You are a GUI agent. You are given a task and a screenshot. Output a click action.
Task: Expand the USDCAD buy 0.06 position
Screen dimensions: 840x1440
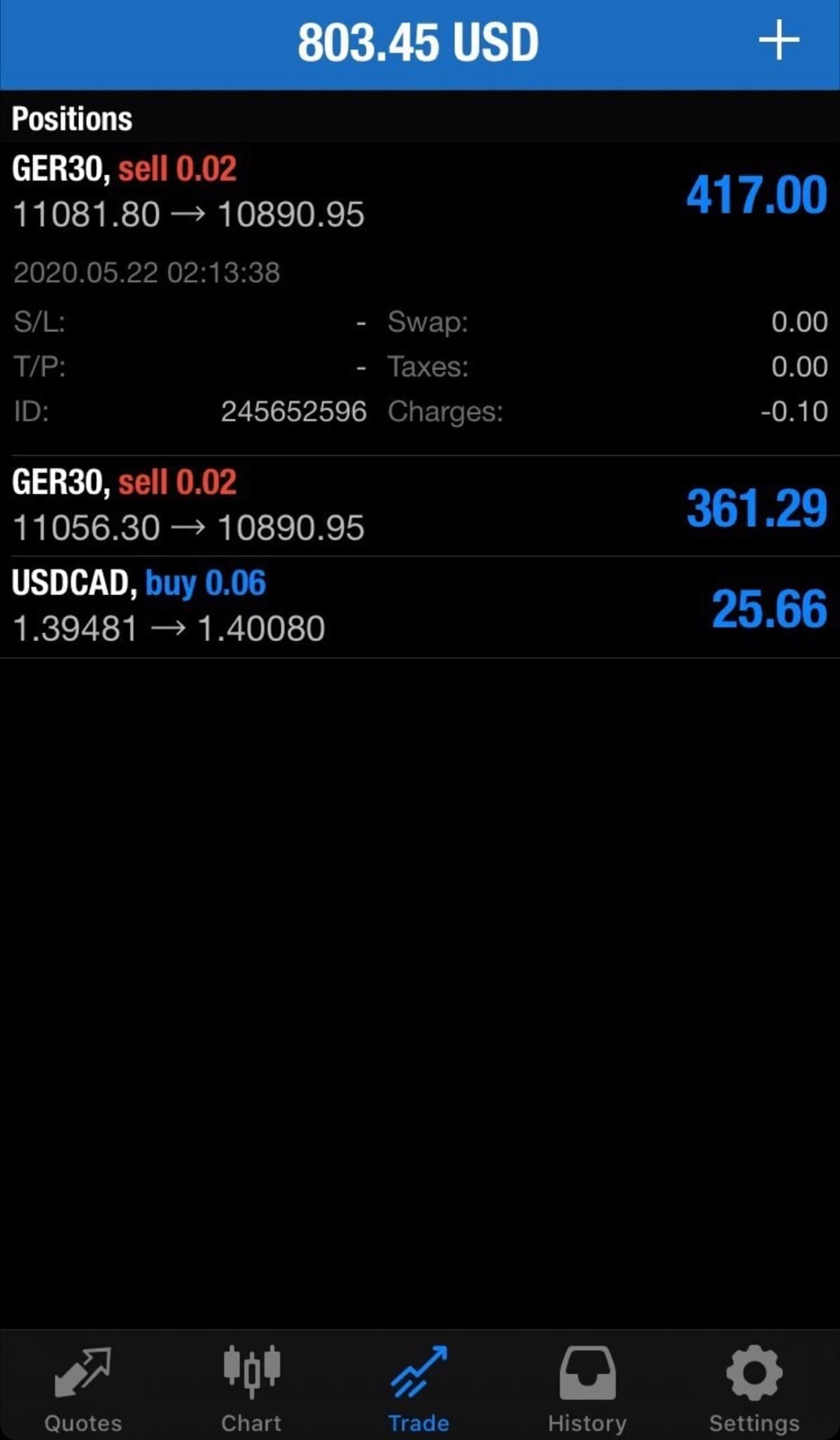point(420,607)
